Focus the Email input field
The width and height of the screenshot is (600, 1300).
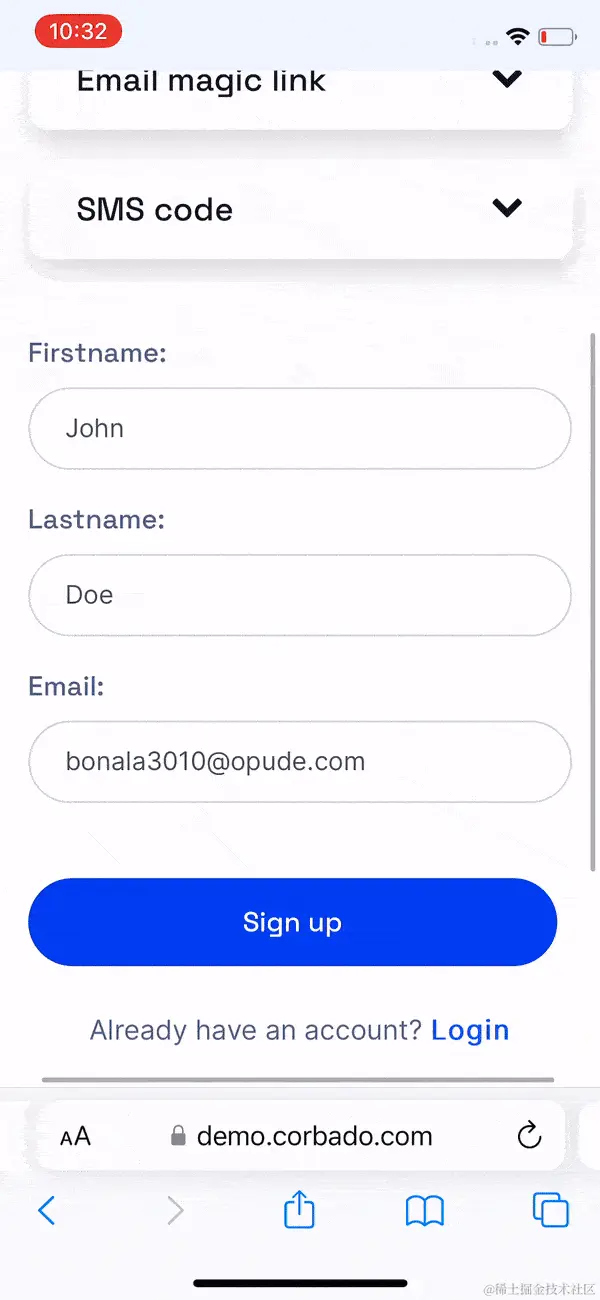pos(300,762)
